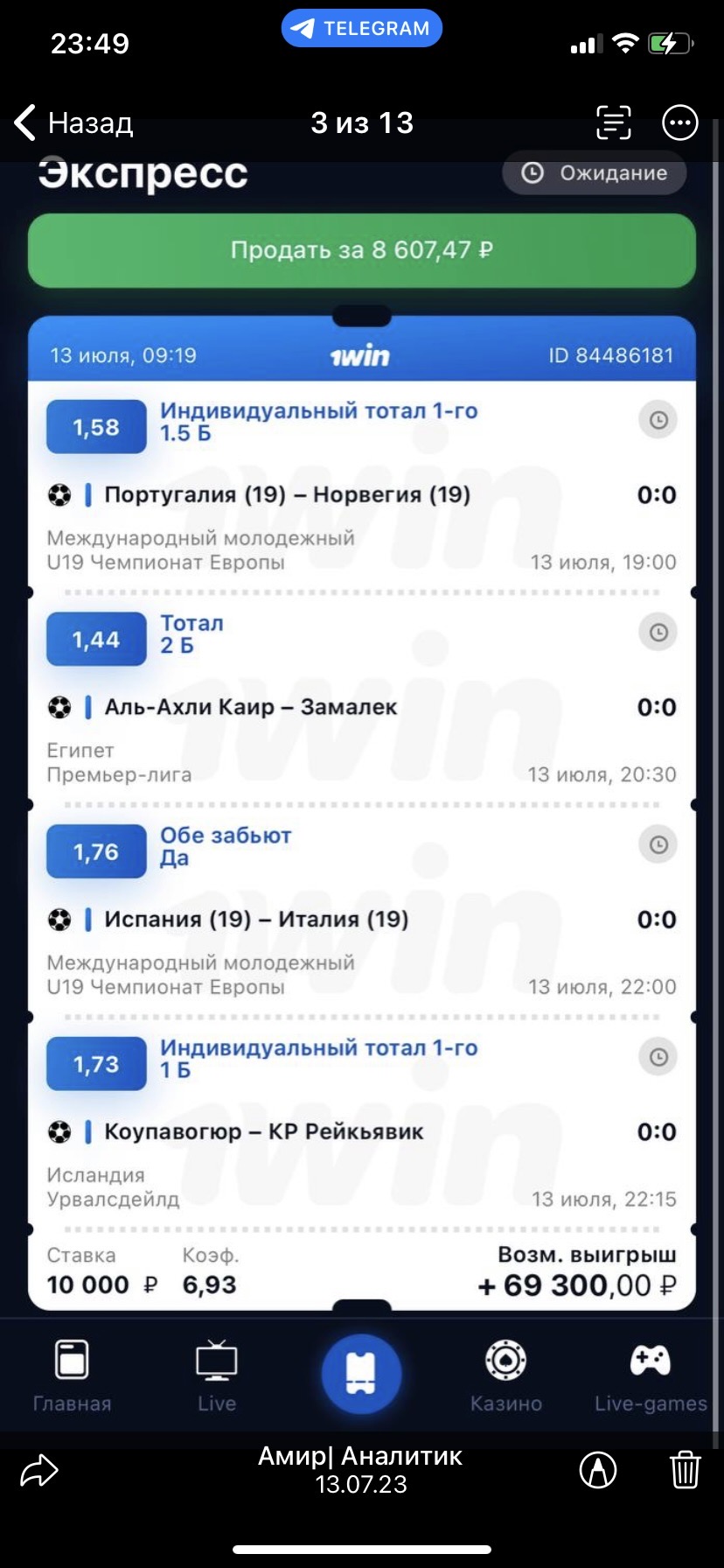Delete this image with the trash icon
The image size is (724, 1568).
pos(686,1469)
